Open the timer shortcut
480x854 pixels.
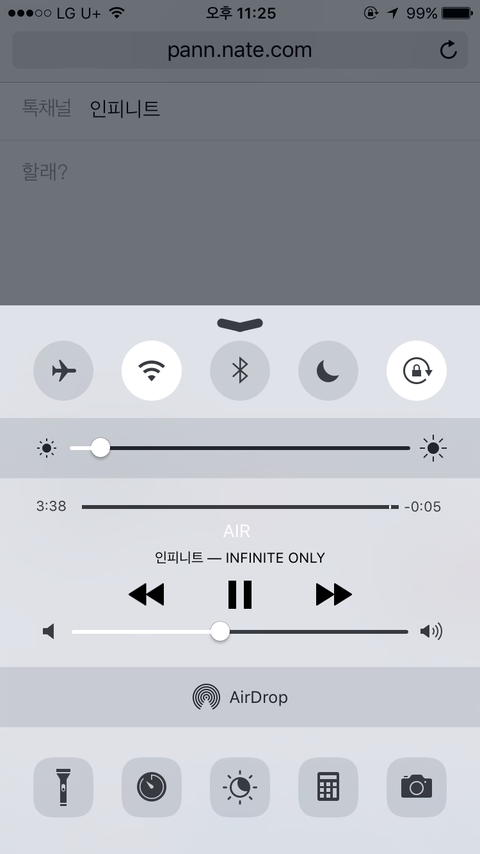(151, 787)
